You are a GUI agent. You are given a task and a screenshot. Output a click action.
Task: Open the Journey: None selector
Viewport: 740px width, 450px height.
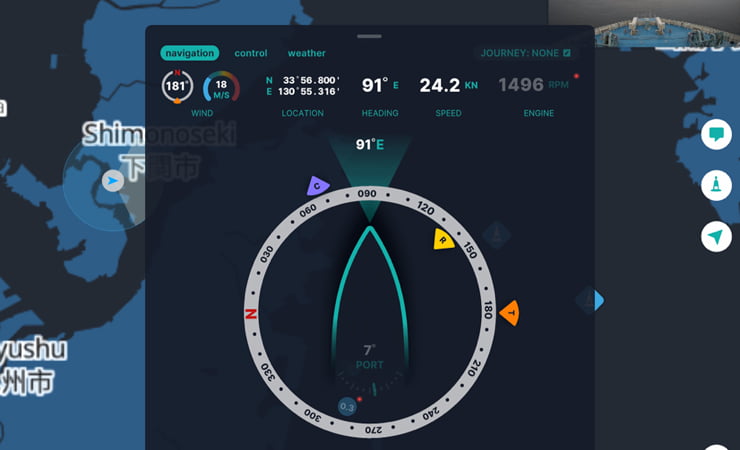pyautogui.click(x=526, y=53)
